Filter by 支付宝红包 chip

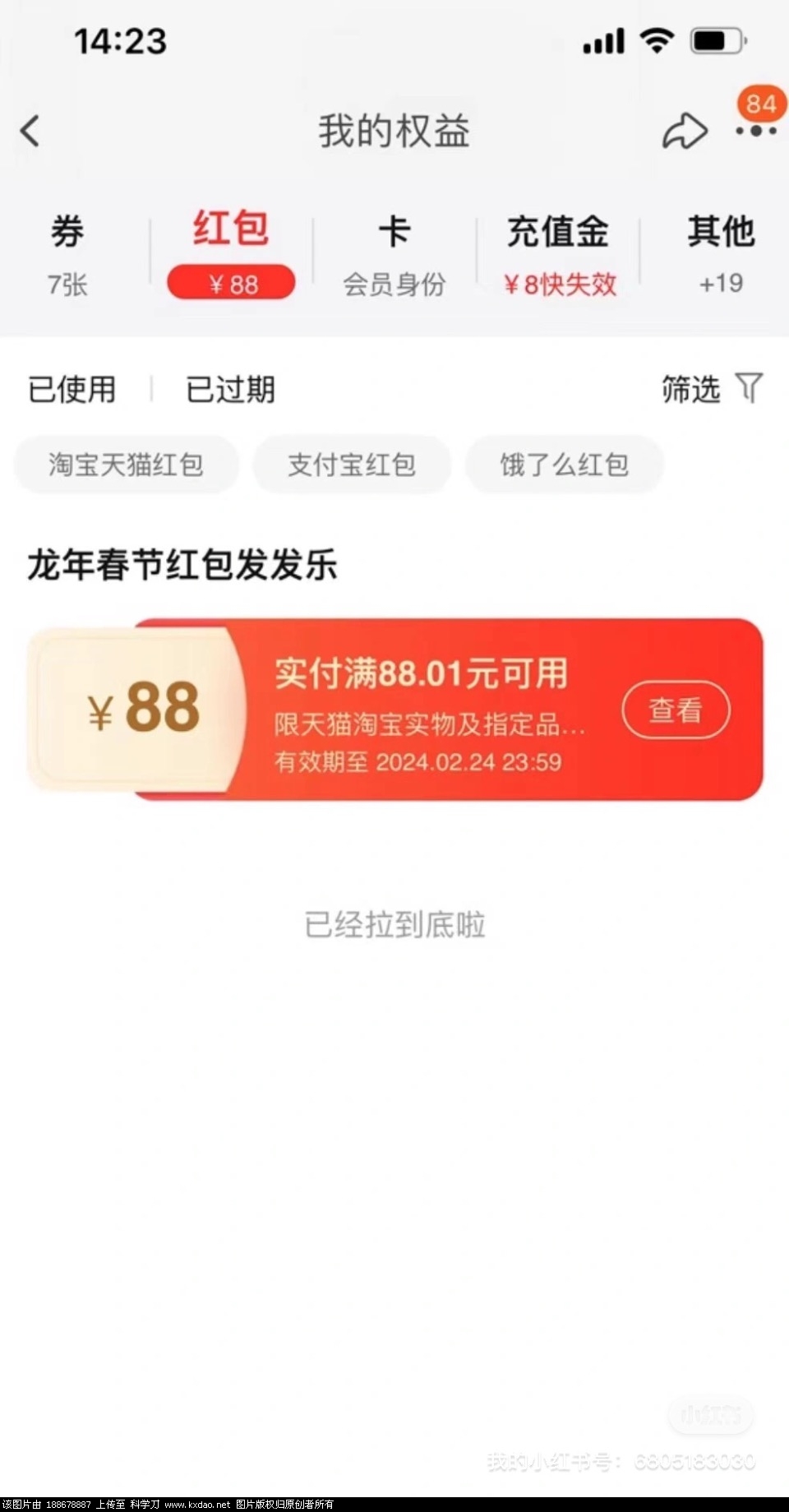[352, 465]
